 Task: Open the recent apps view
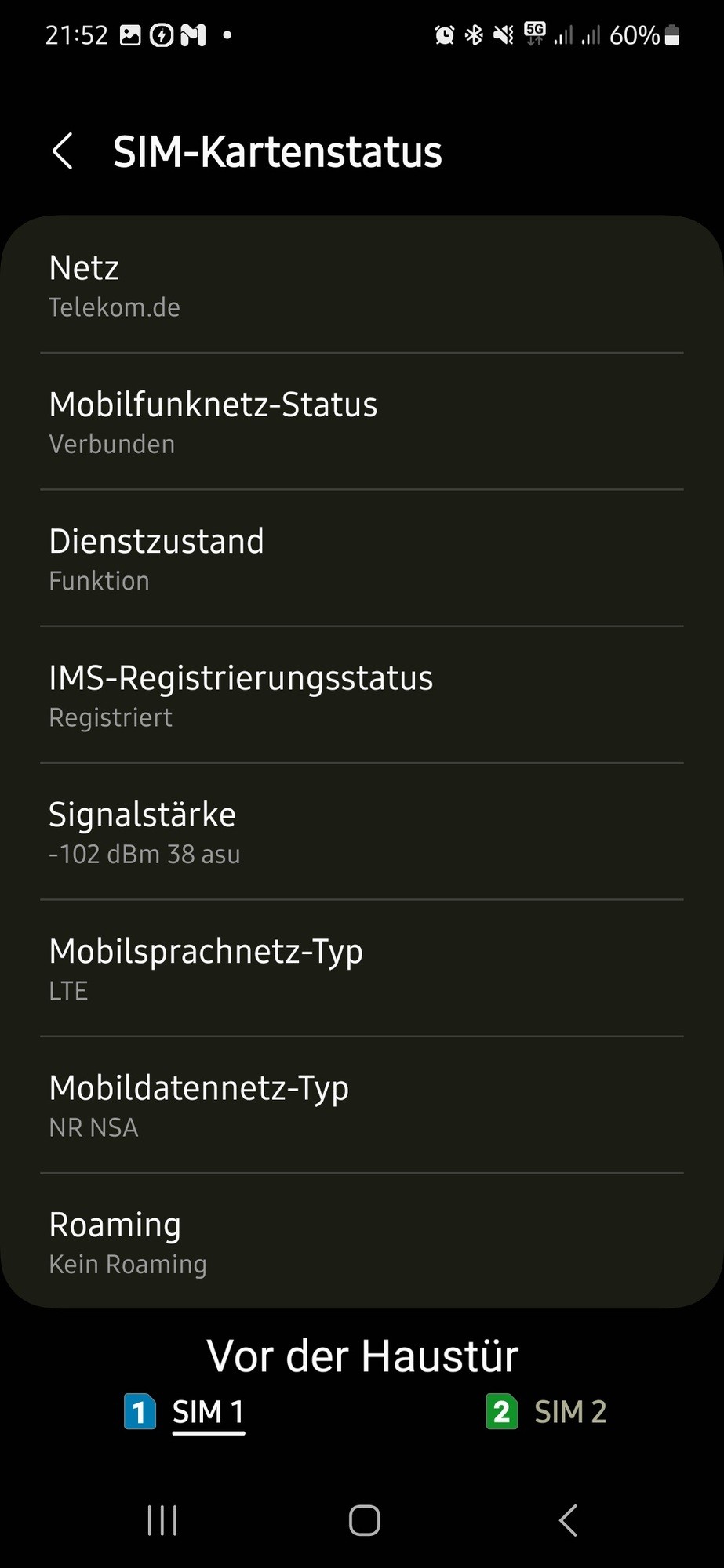pyautogui.click(x=162, y=1520)
